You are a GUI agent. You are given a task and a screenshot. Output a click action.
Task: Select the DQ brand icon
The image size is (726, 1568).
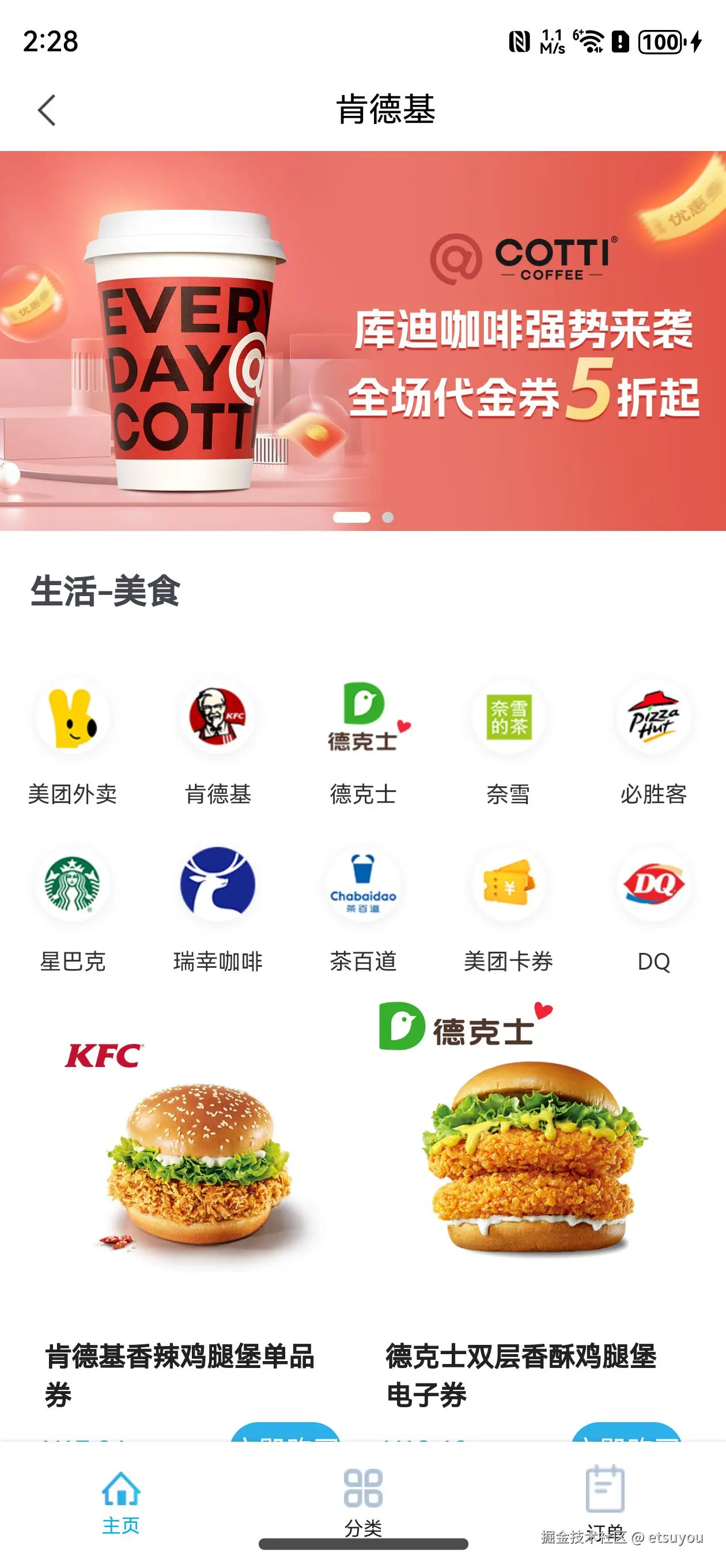coord(653,885)
